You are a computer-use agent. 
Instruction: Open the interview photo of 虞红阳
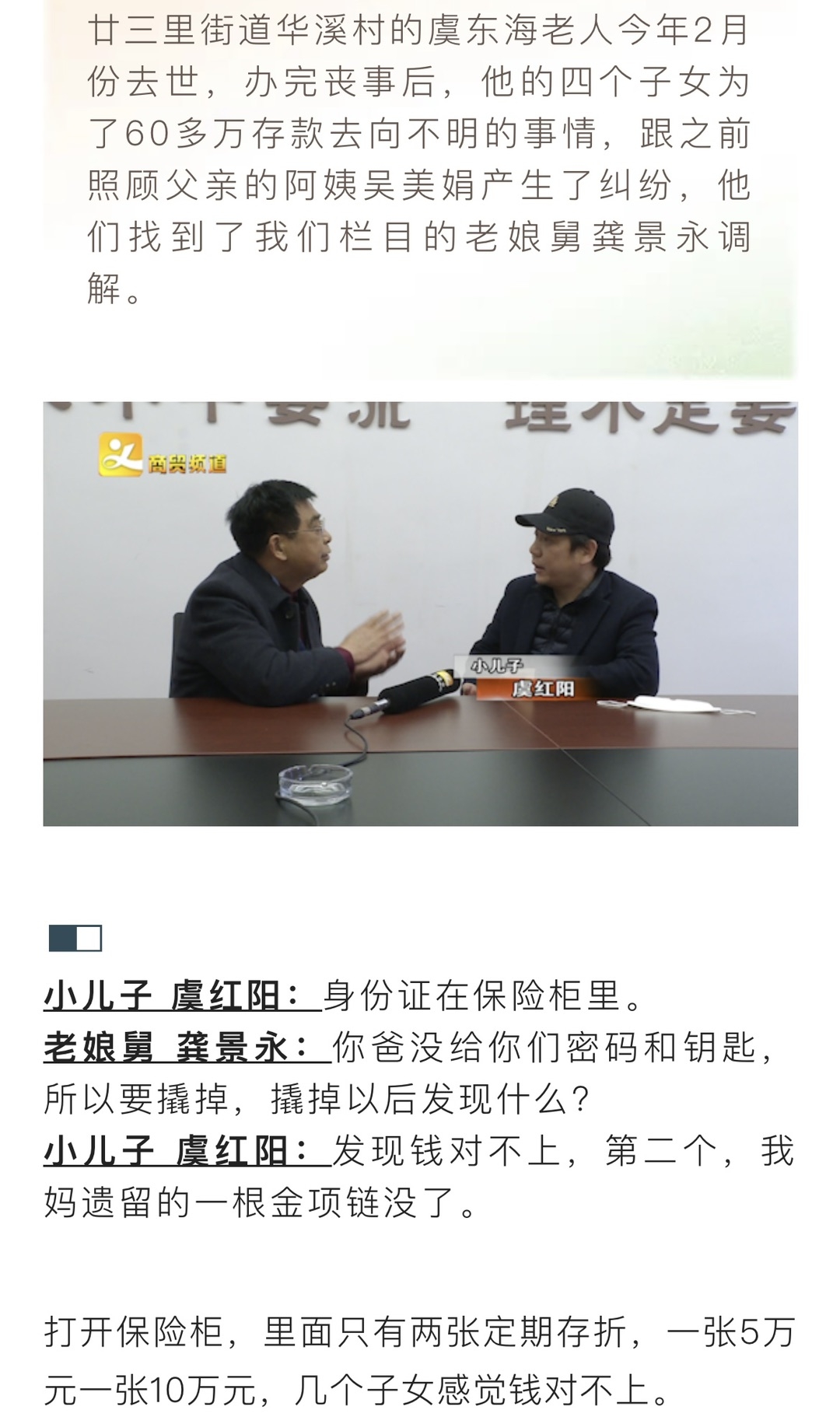point(420,613)
